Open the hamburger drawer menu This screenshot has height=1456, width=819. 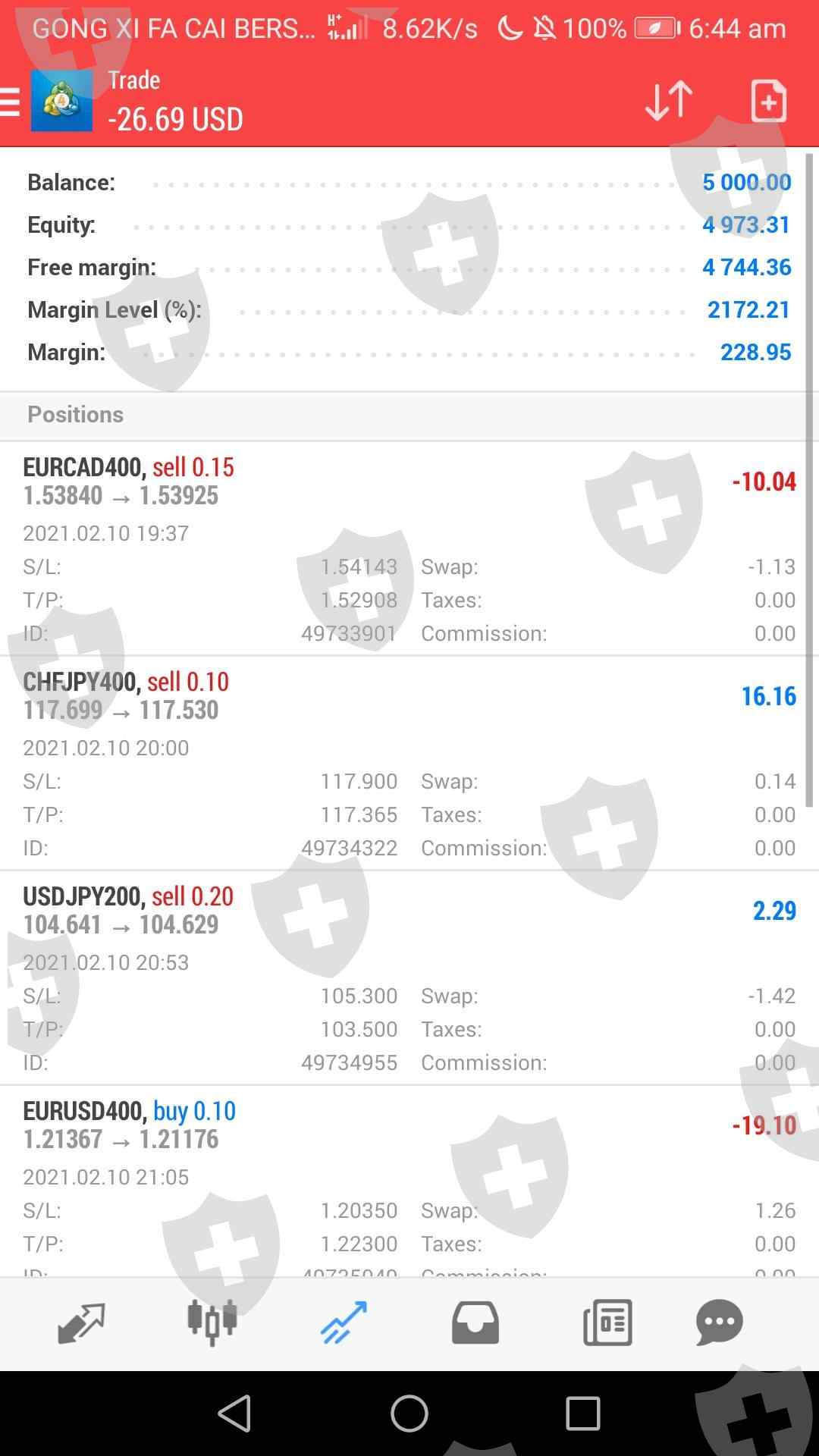[10, 102]
